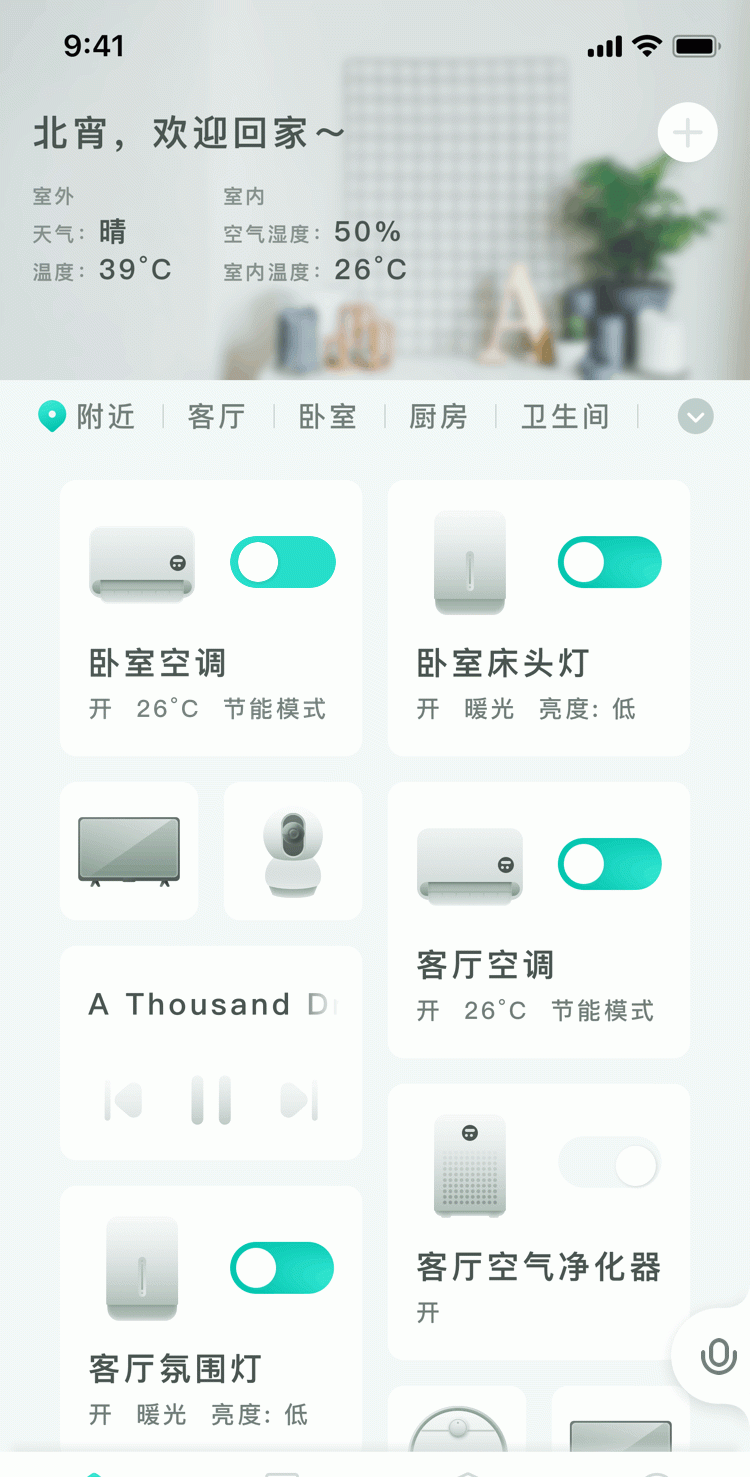This screenshot has height=1477, width=750.
Task: Select the 附近 location tab
Action: pos(87,417)
